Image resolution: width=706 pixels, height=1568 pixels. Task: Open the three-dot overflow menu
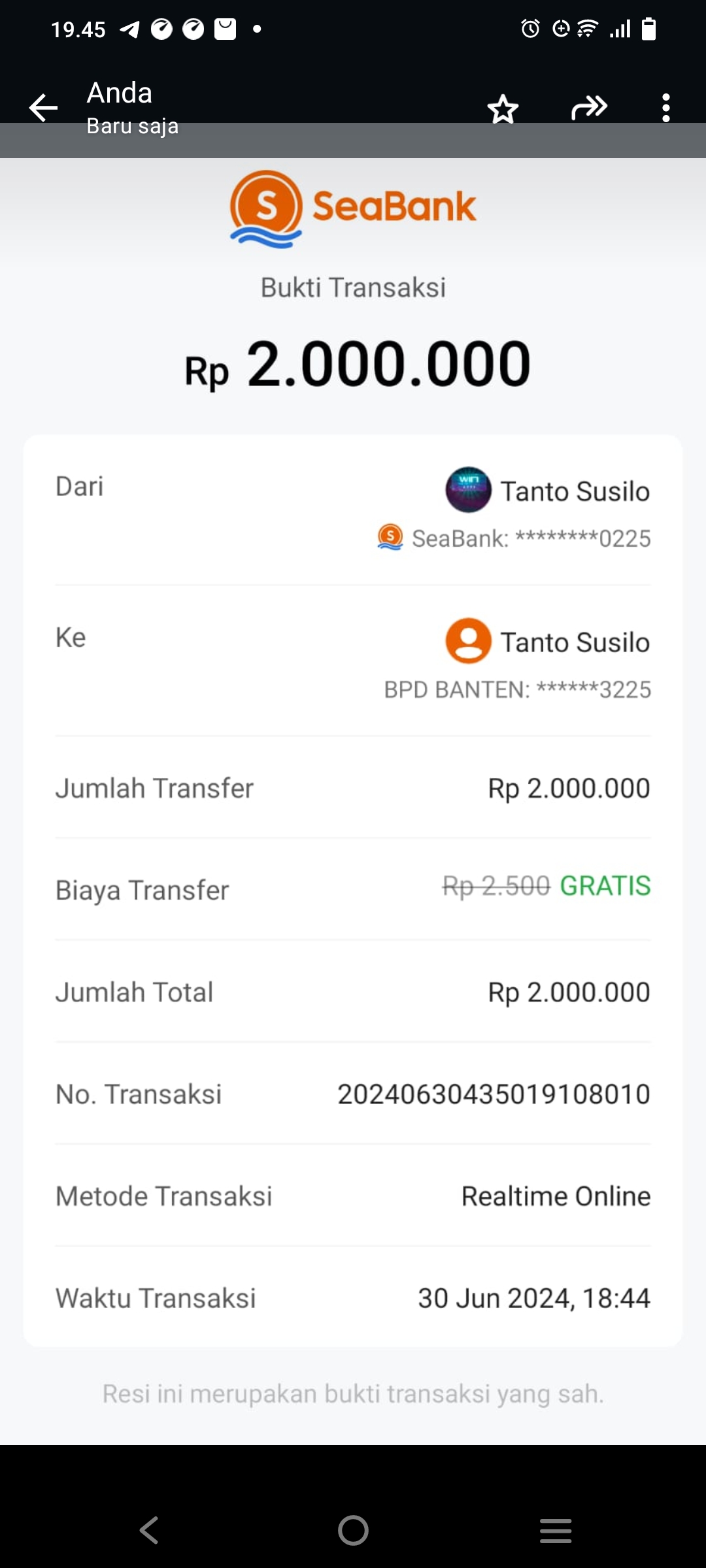[x=665, y=108]
